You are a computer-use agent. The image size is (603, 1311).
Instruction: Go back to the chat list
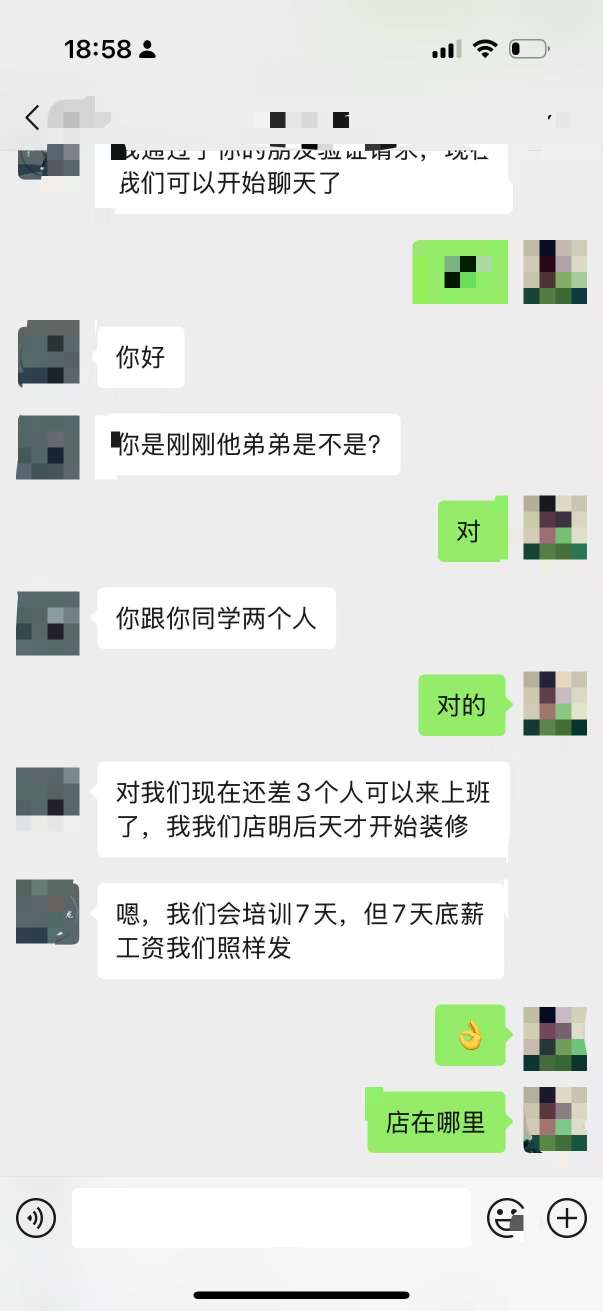pyautogui.click(x=32, y=118)
